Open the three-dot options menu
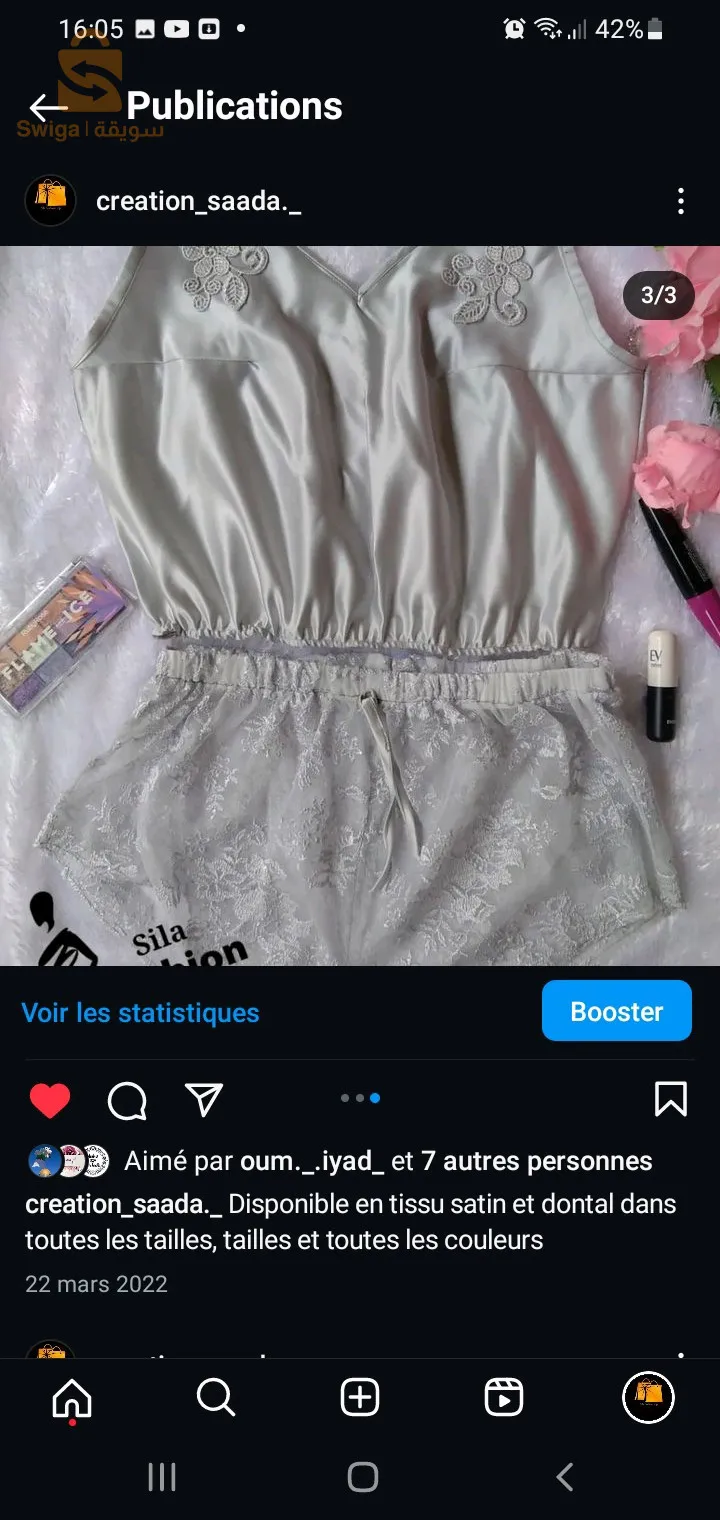This screenshot has height=1520, width=720. (681, 200)
